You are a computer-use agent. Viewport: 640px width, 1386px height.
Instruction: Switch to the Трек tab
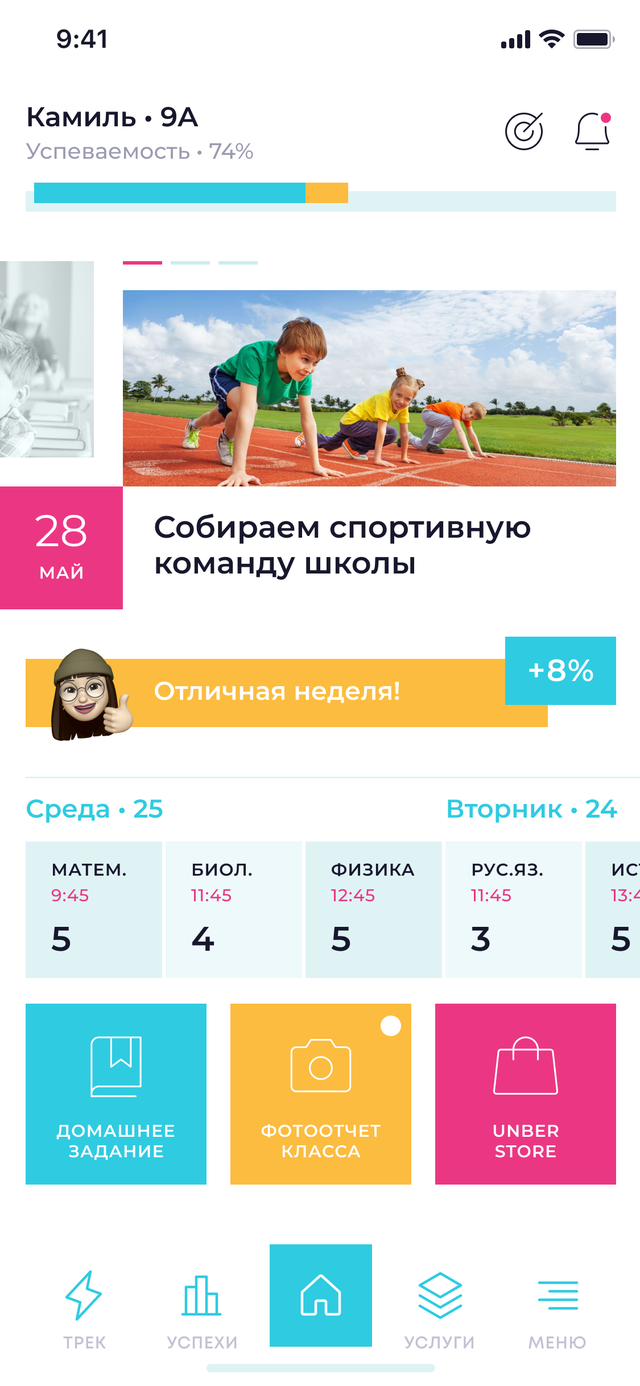pos(84,1310)
